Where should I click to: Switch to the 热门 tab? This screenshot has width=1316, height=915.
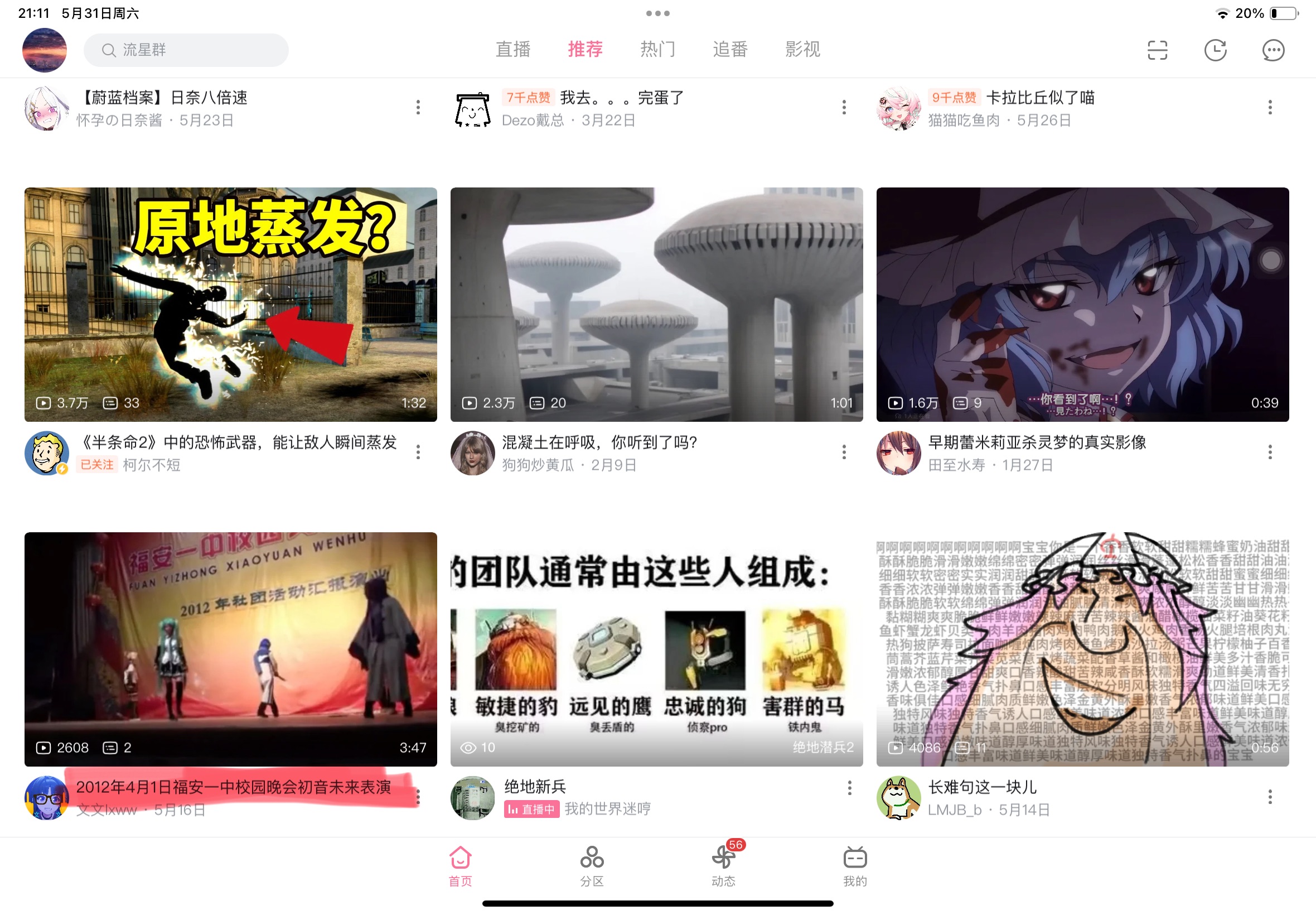coord(657,50)
